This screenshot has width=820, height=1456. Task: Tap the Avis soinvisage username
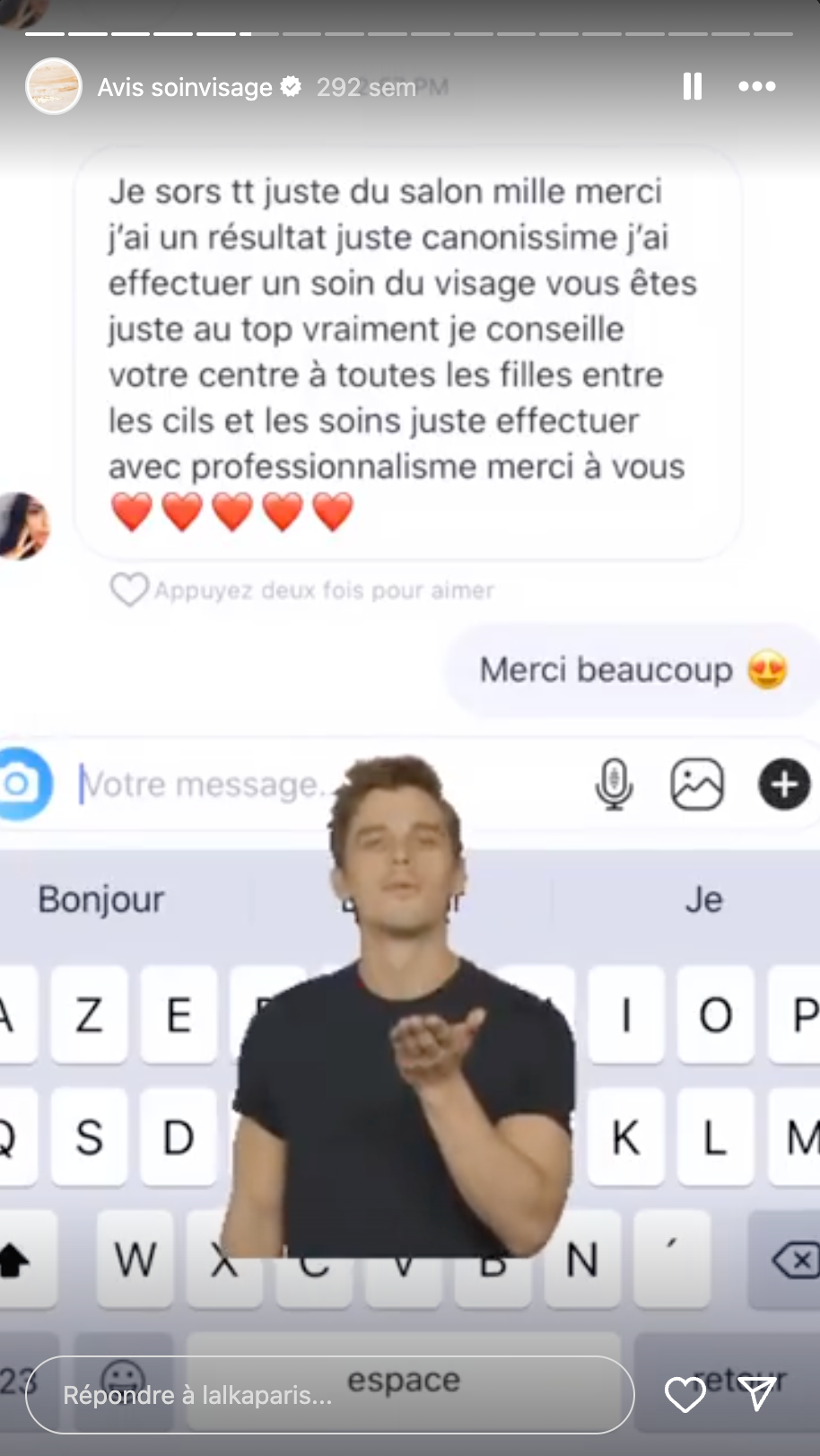185,87
